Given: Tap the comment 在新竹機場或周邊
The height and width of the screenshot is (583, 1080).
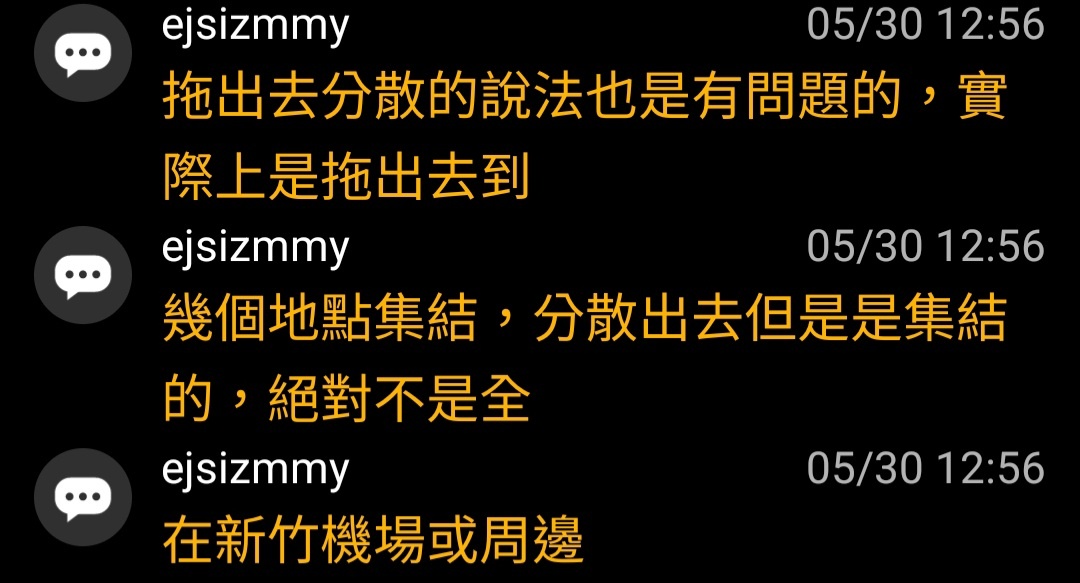Looking at the screenshot, I should [x=373, y=542].
